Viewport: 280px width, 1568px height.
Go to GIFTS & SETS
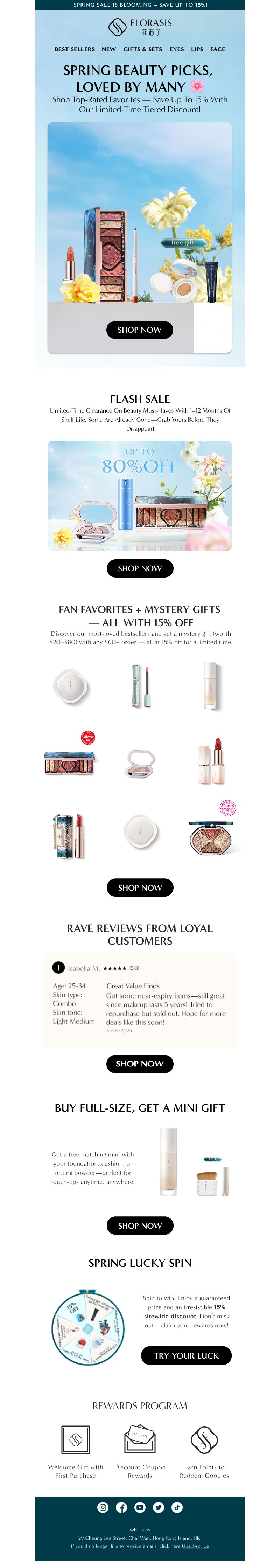(142, 49)
